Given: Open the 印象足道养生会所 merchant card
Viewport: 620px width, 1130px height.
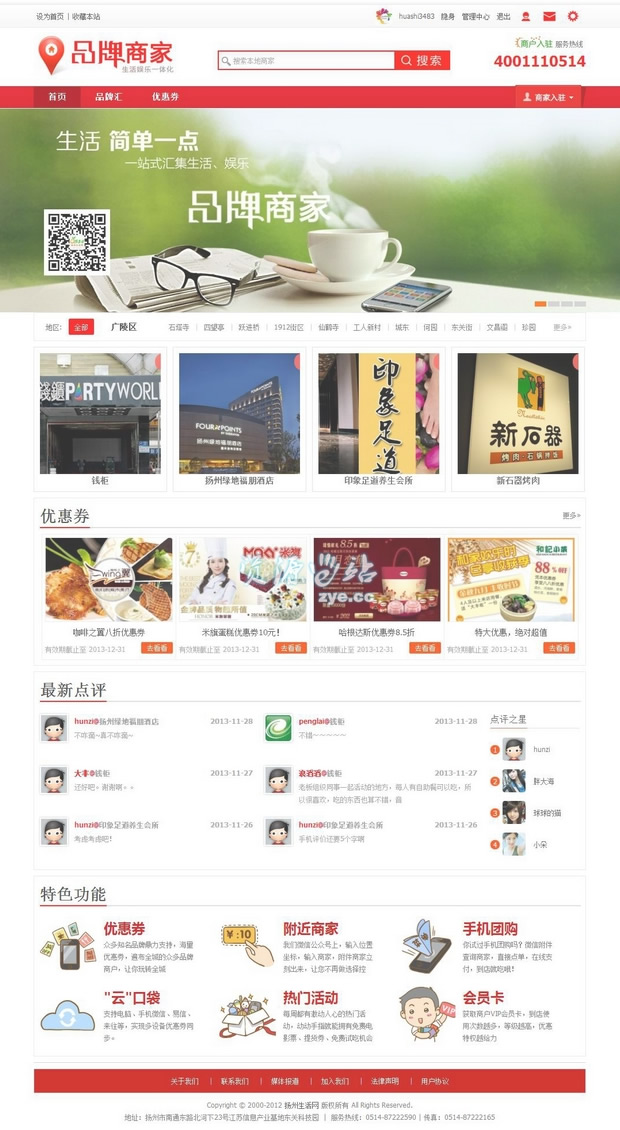Looking at the screenshot, I should coord(378,420).
